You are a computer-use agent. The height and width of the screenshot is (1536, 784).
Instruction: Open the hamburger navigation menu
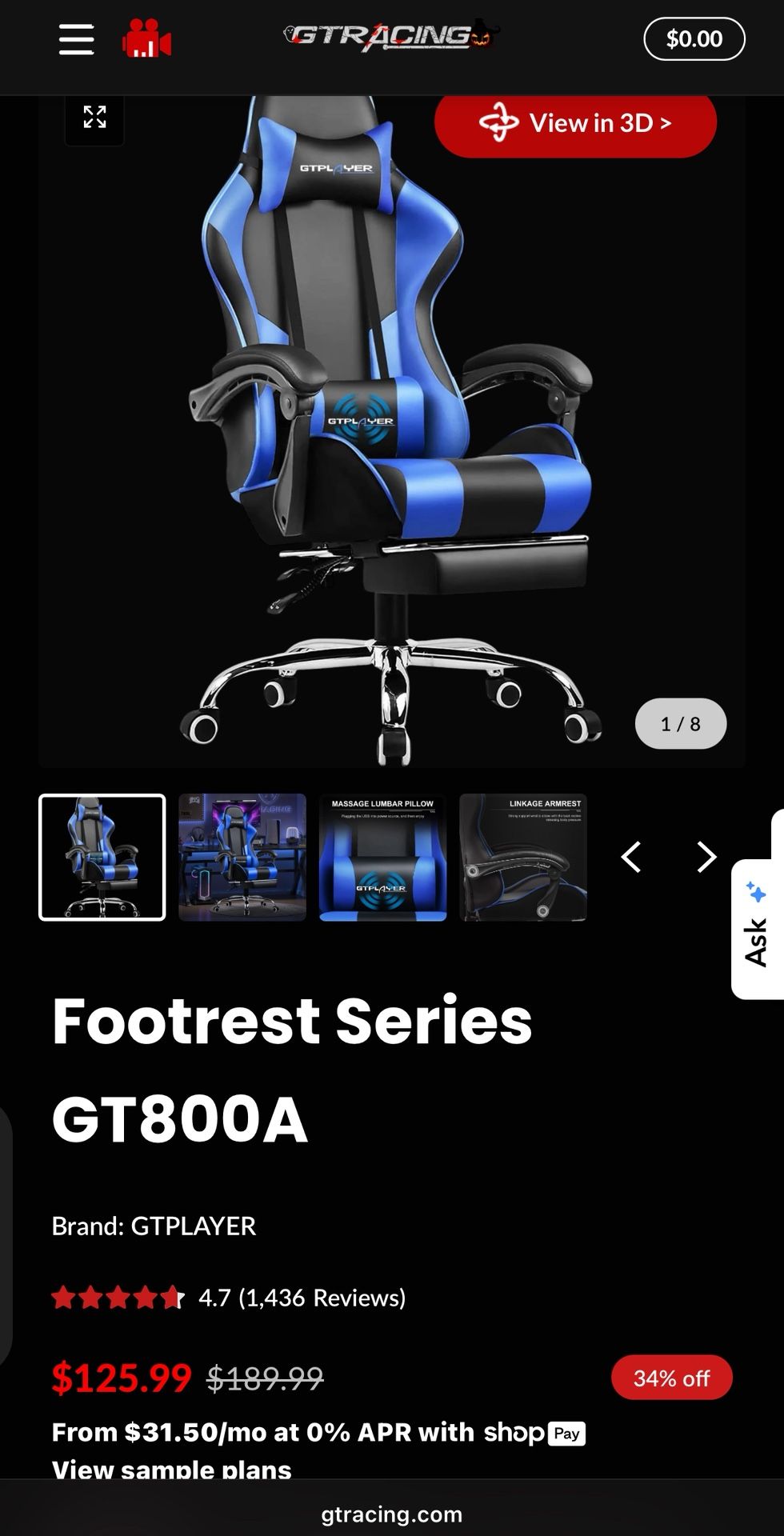(x=76, y=38)
